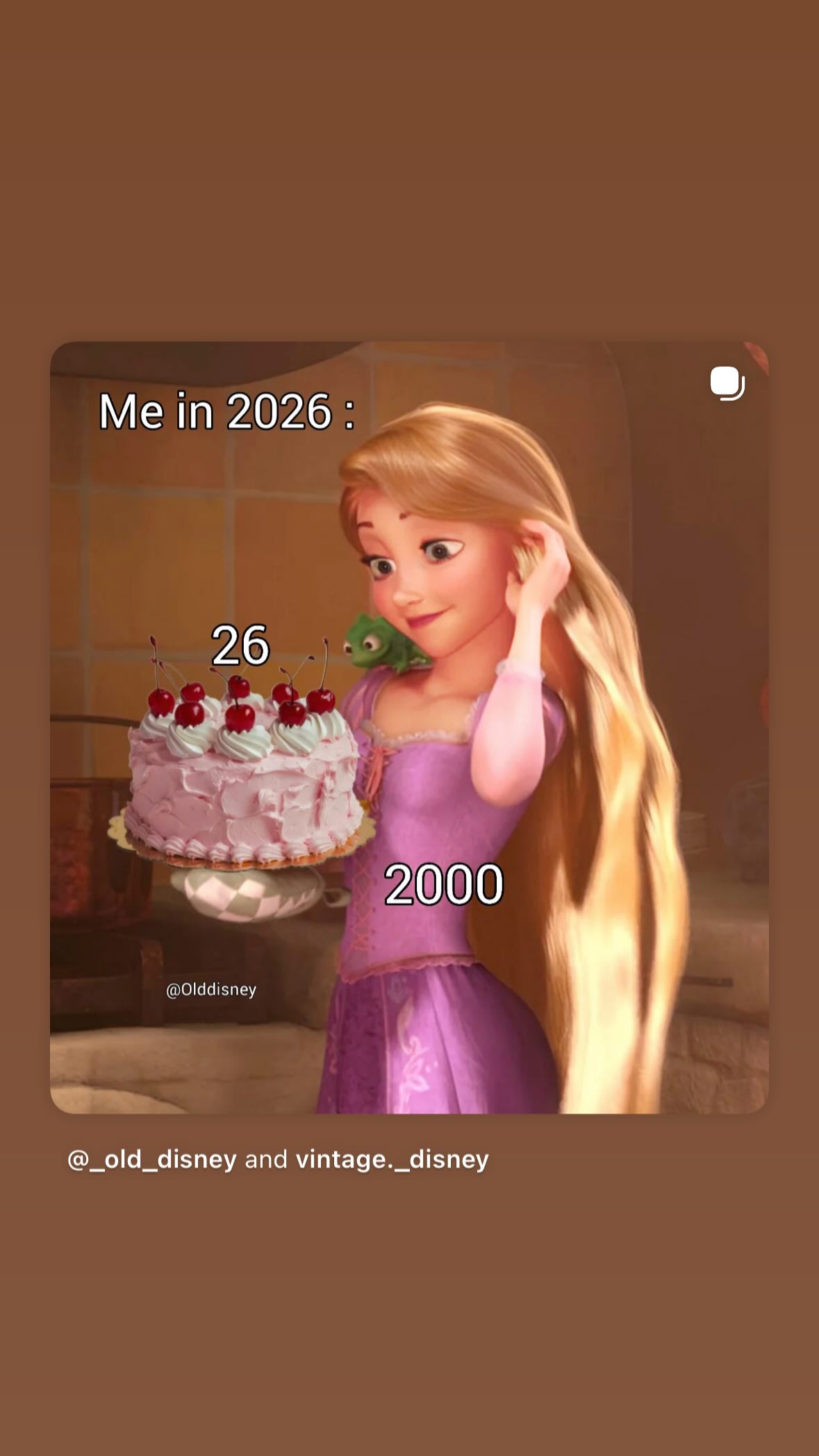Open the @_old_disney and vintage._disney account caption
819x1456 pixels.
pyautogui.click(x=278, y=1159)
